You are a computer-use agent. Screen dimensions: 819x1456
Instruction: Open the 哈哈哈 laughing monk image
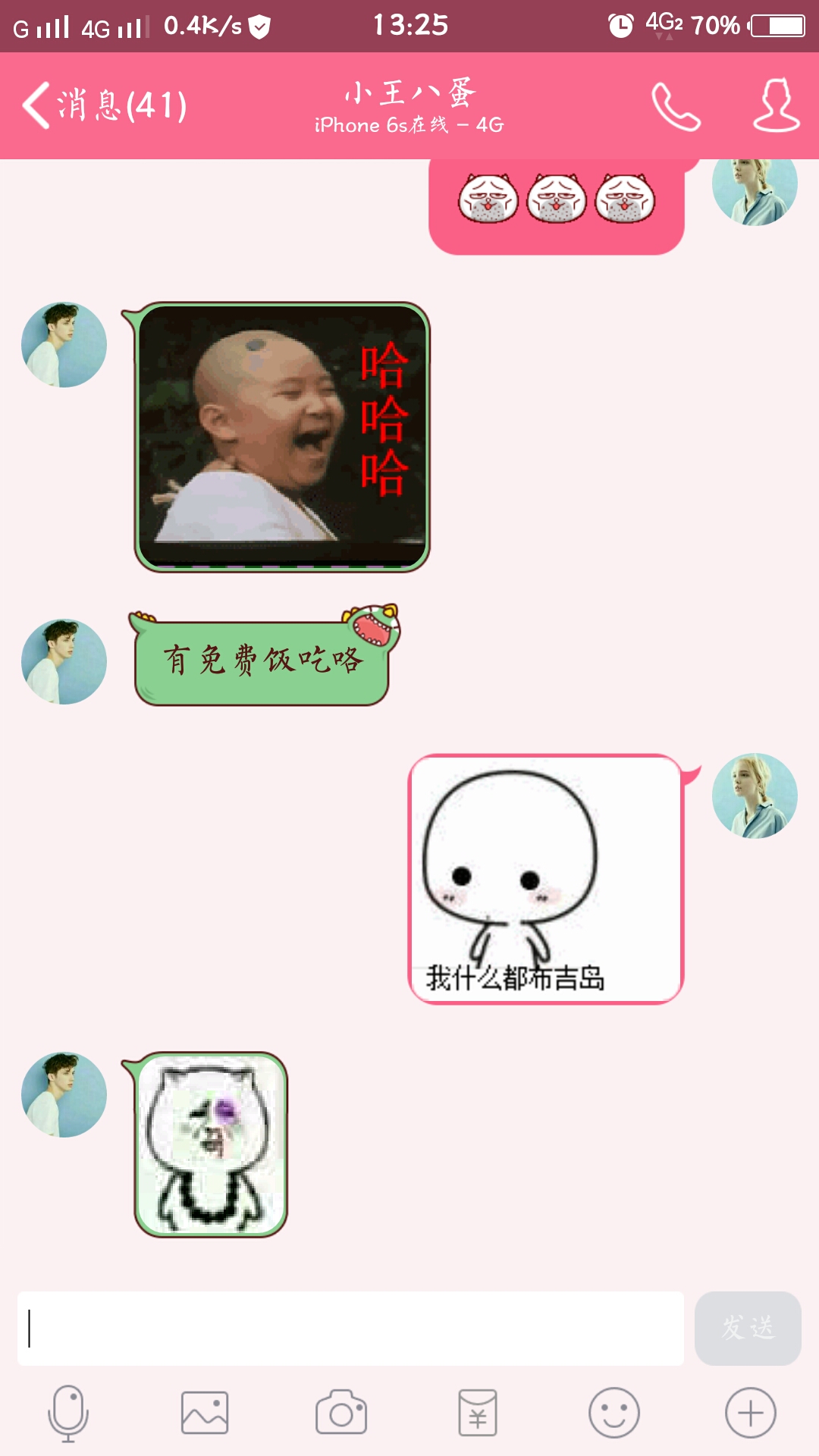click(282, 437)
